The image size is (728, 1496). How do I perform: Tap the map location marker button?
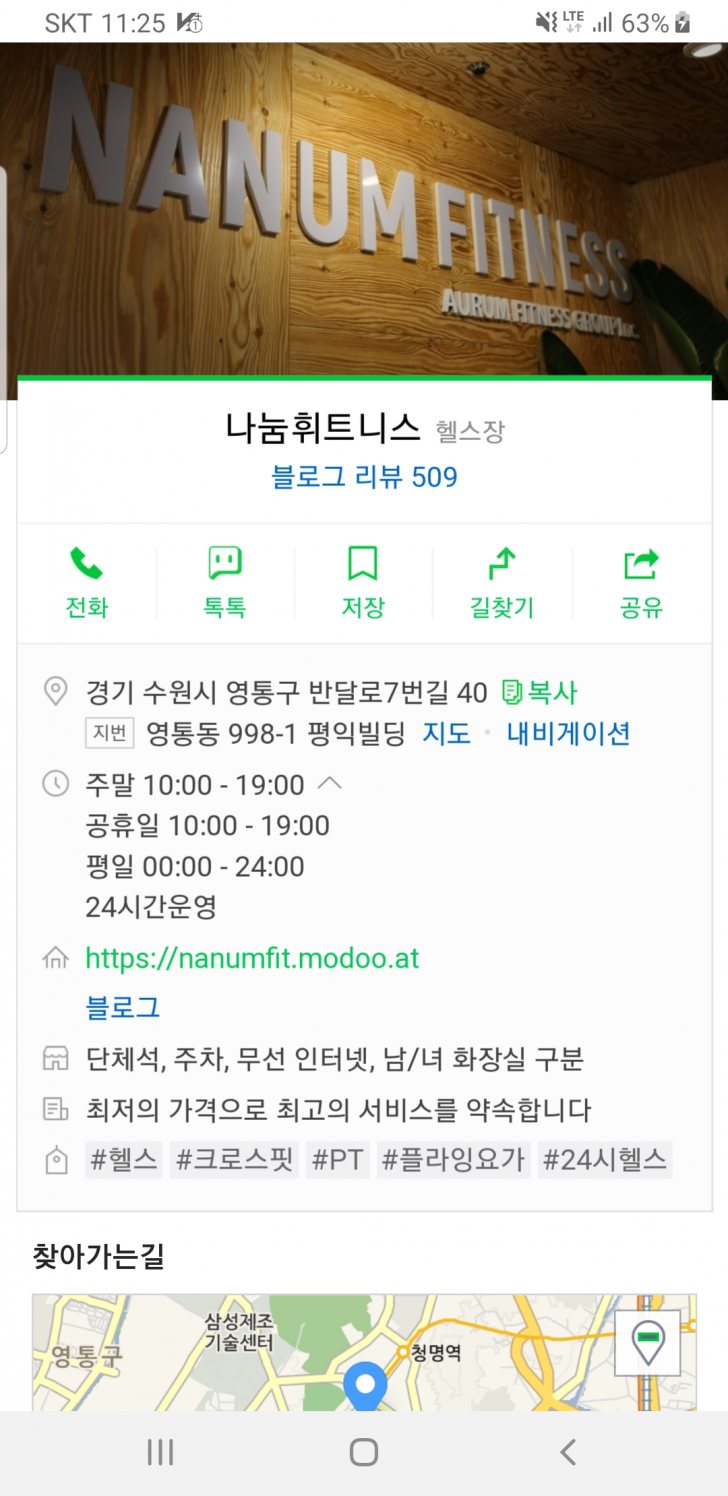[647, 1341]
